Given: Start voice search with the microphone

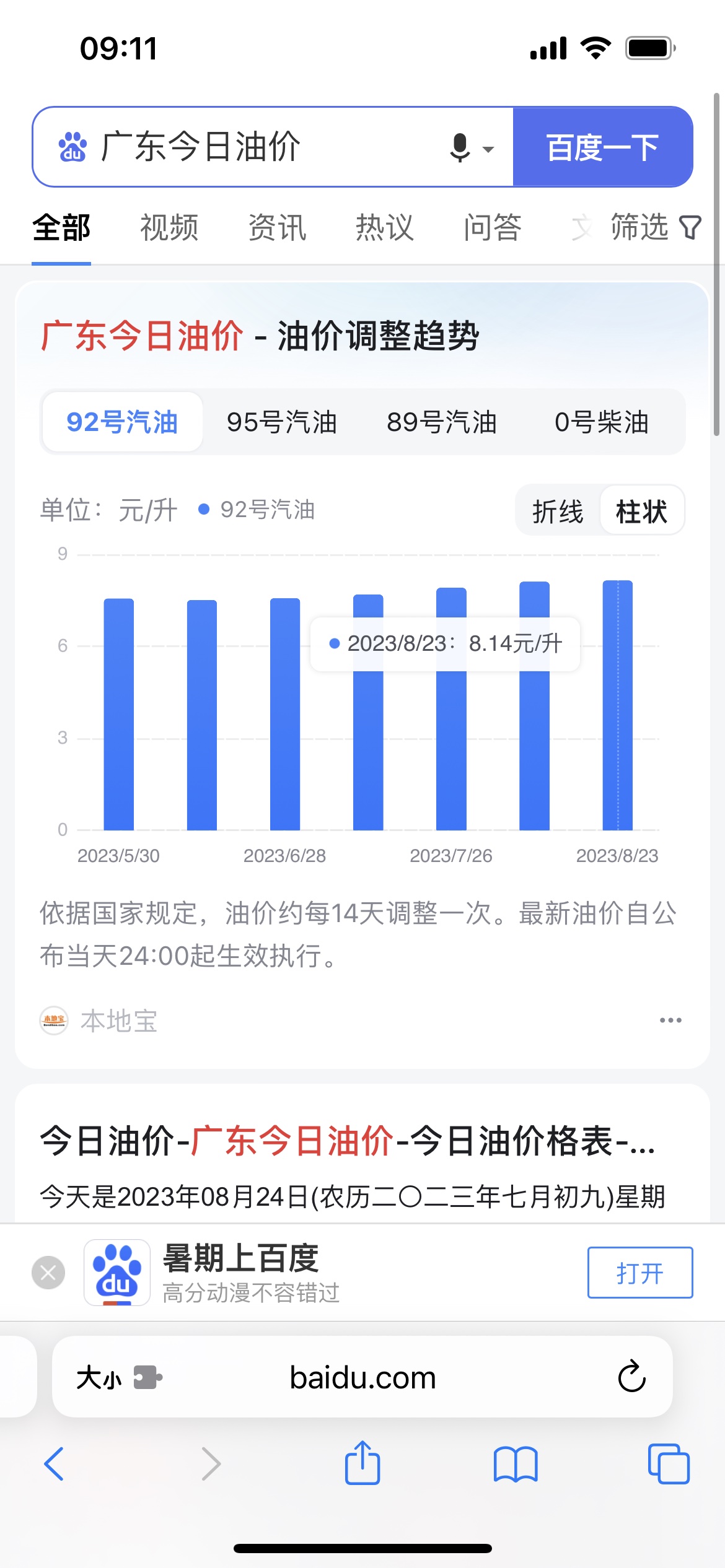Looking at the screenshot, I should [x=460, y=147].
